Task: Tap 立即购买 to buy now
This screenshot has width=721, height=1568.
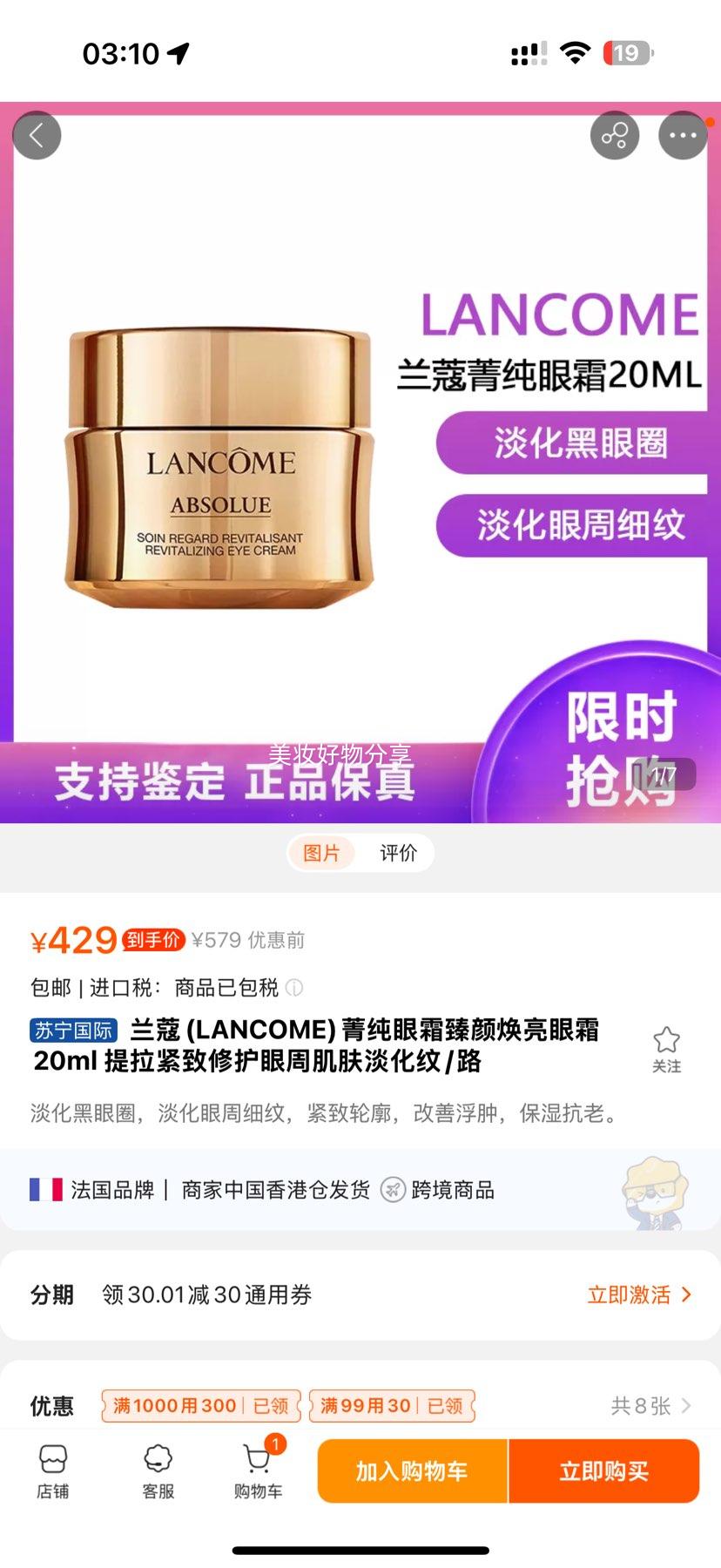Action: pyautogui.click(x=604, y=1472)
